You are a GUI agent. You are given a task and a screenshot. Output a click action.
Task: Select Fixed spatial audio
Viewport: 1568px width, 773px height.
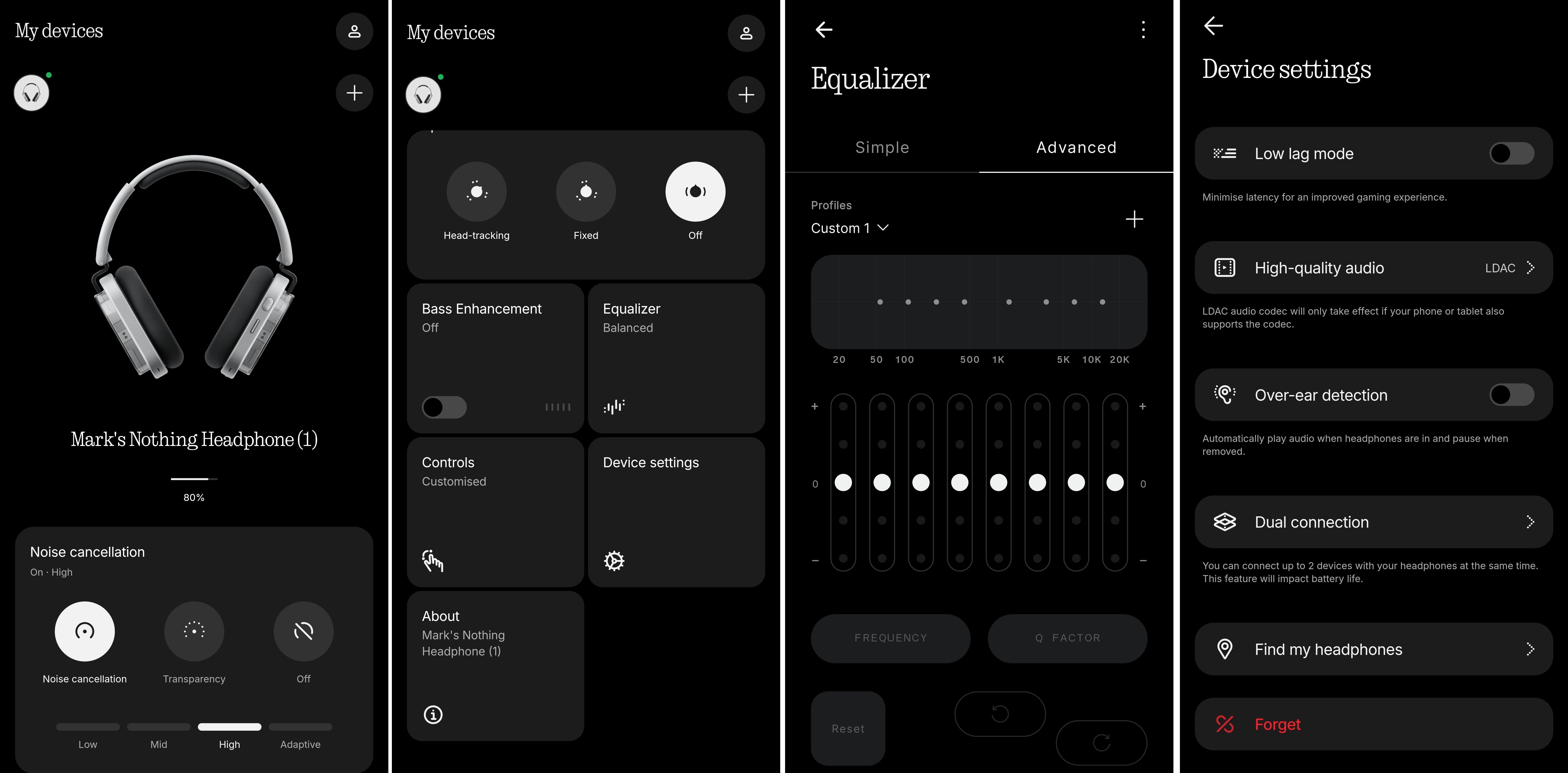click(x=586, y=192)
